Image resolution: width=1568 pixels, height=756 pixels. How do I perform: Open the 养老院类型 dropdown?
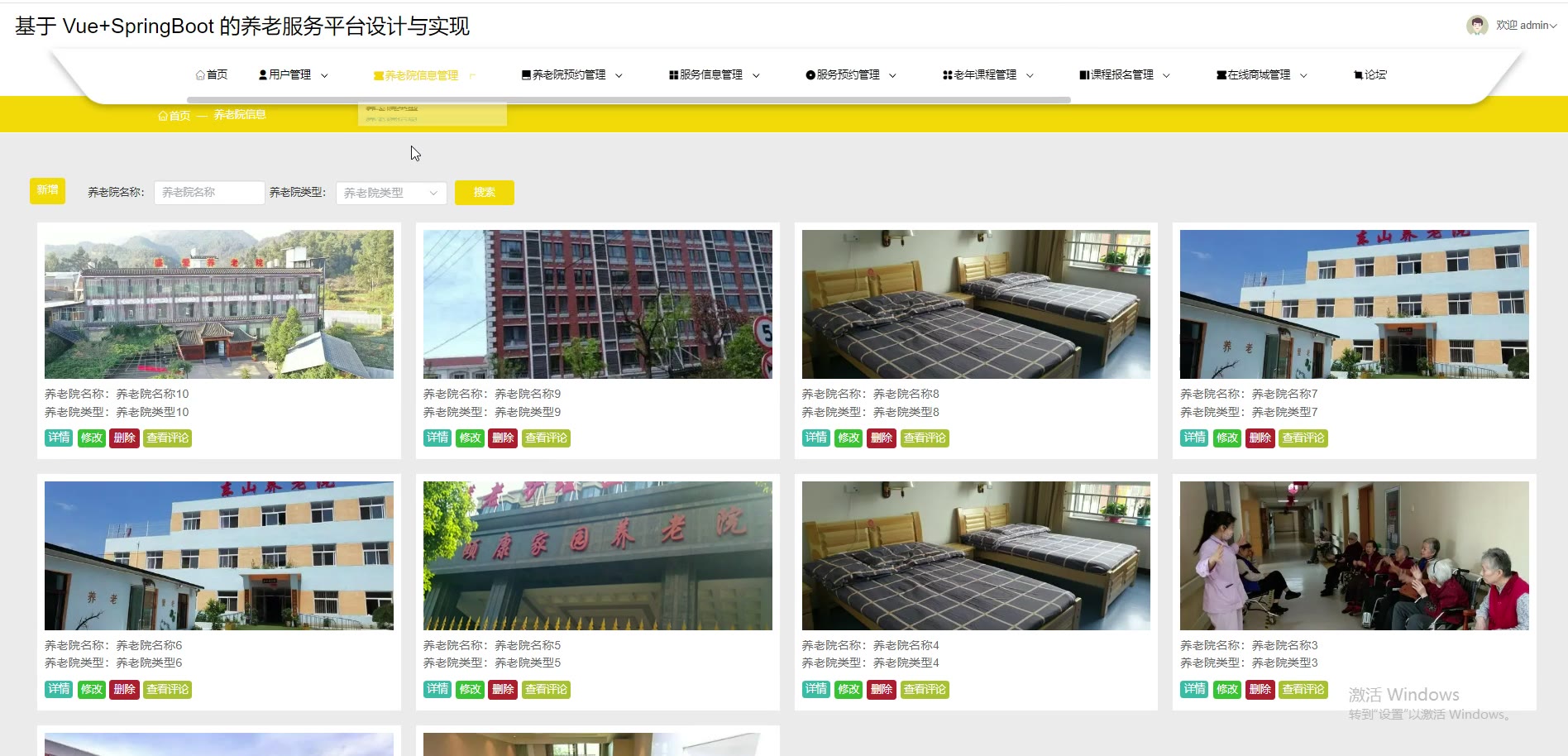coord(390,193)
